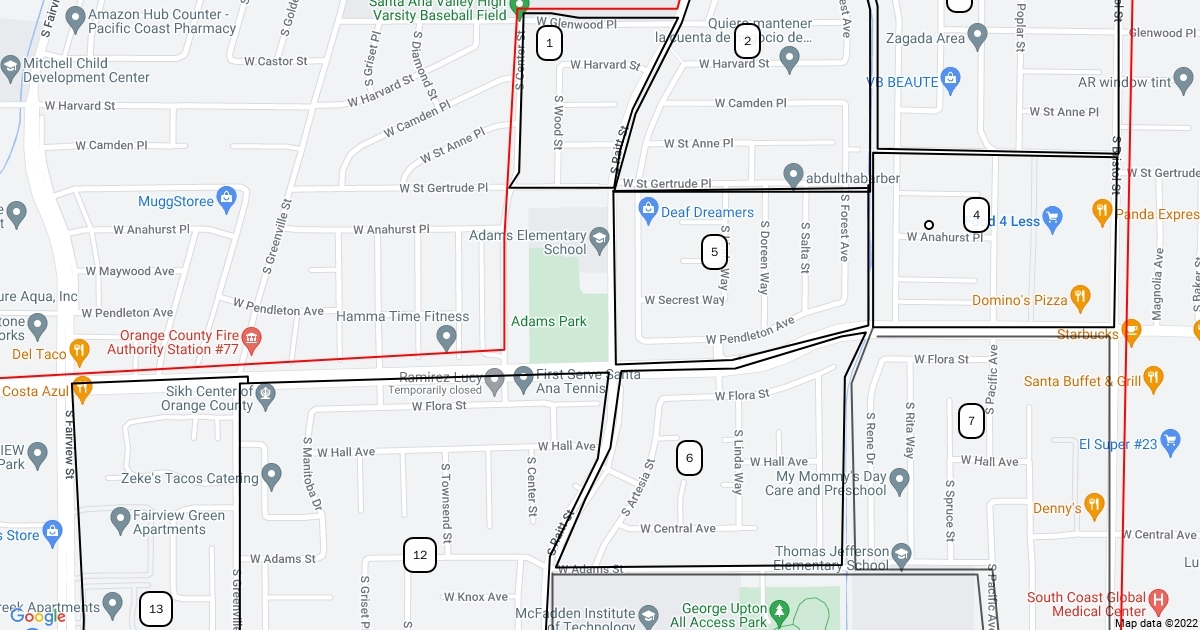1200x630 pixels.
Task: Tap zone marker number 5
Action: (714, 252)
